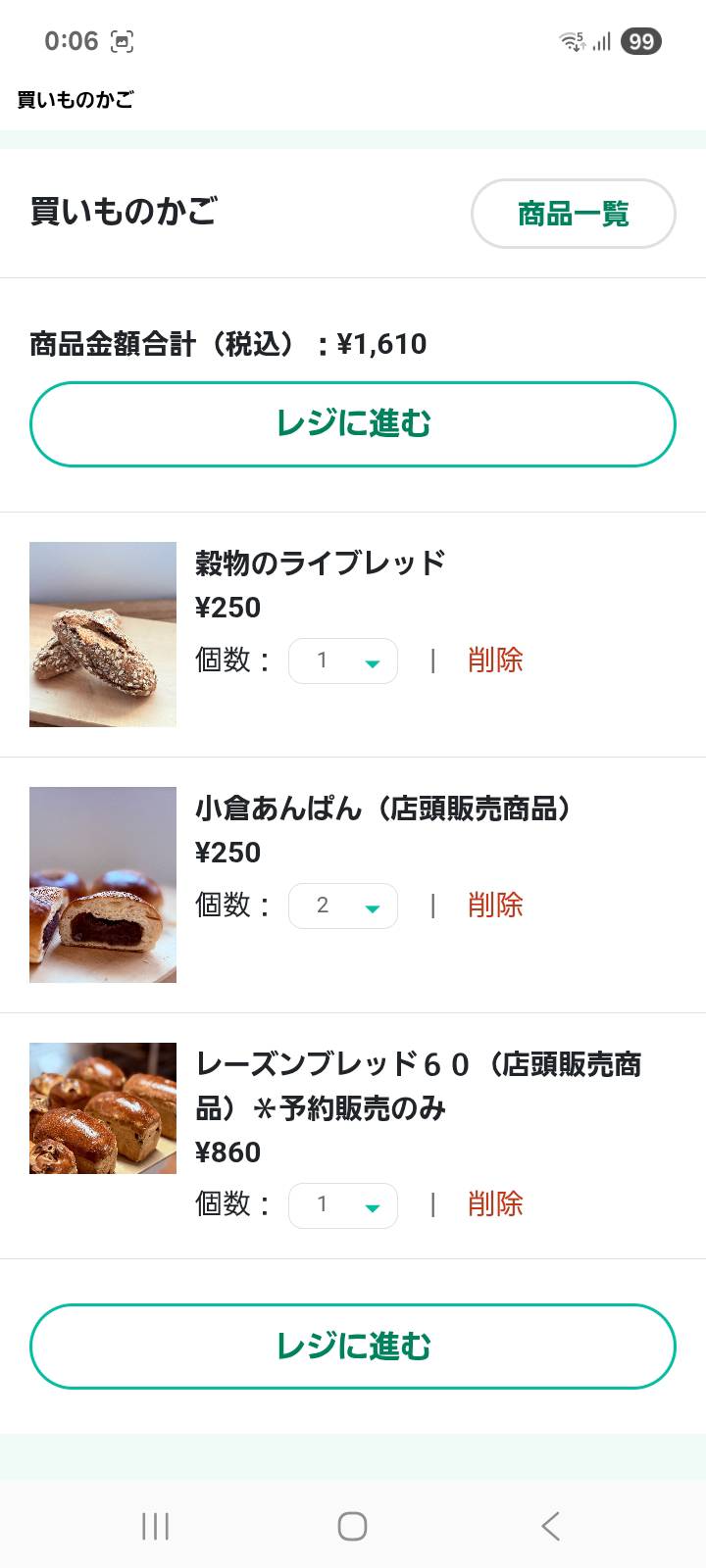Viewport: 706px width, 1568px height.
Task: Open quantity dropdown for 穀物のライブレッド
Action: [x=343, y=661]
